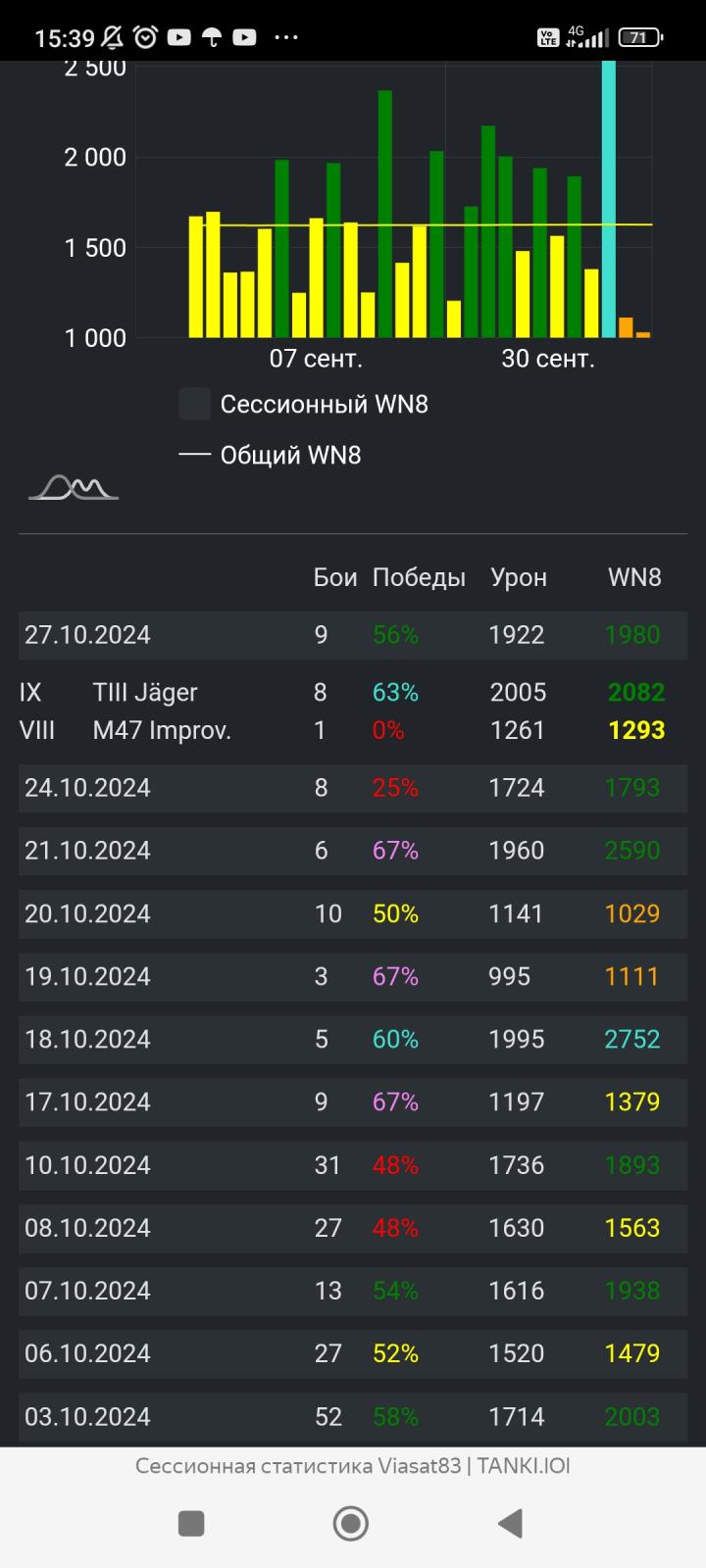Switch chart type with the distribution icon
This screenshot has width=706, height=1568.
click(x=73, y=486)
